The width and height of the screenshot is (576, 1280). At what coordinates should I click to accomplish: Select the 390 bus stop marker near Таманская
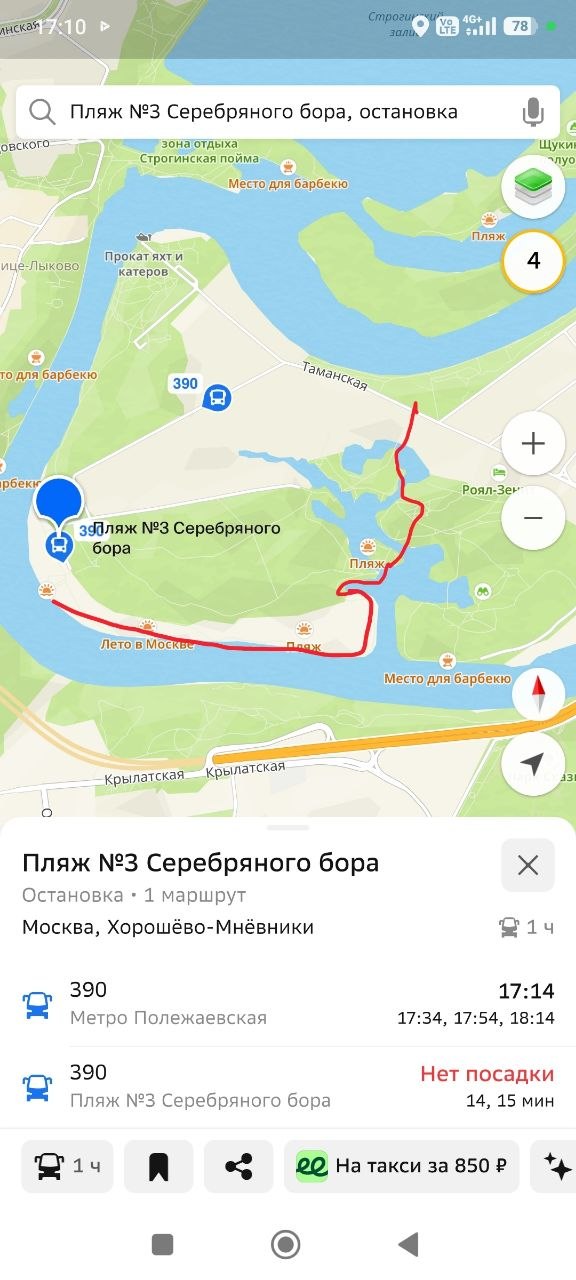pos(217,398)
